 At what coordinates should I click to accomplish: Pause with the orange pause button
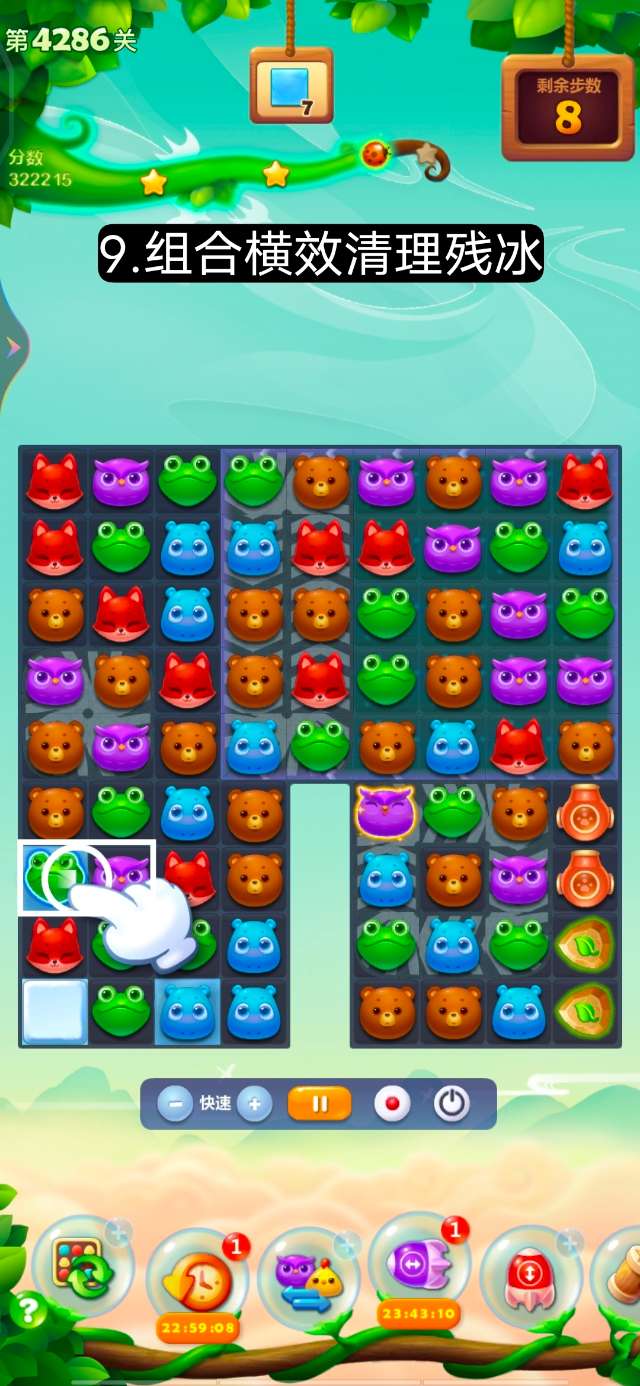click(x=320, y=1104)
